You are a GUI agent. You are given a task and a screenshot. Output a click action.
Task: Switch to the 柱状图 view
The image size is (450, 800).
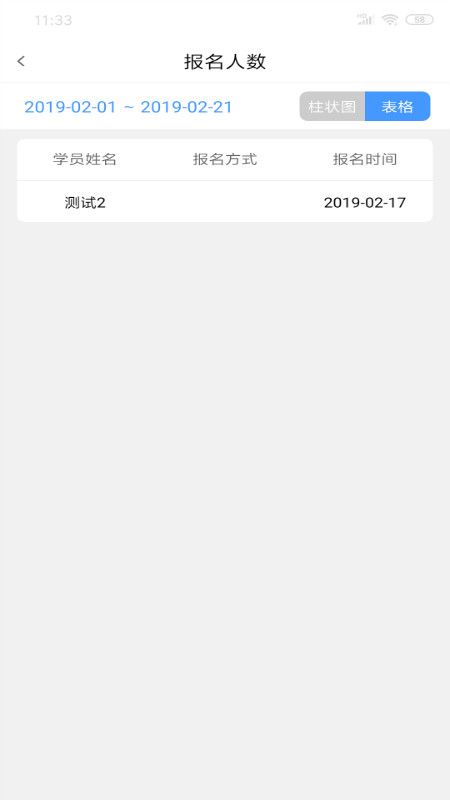click(332, 107)
